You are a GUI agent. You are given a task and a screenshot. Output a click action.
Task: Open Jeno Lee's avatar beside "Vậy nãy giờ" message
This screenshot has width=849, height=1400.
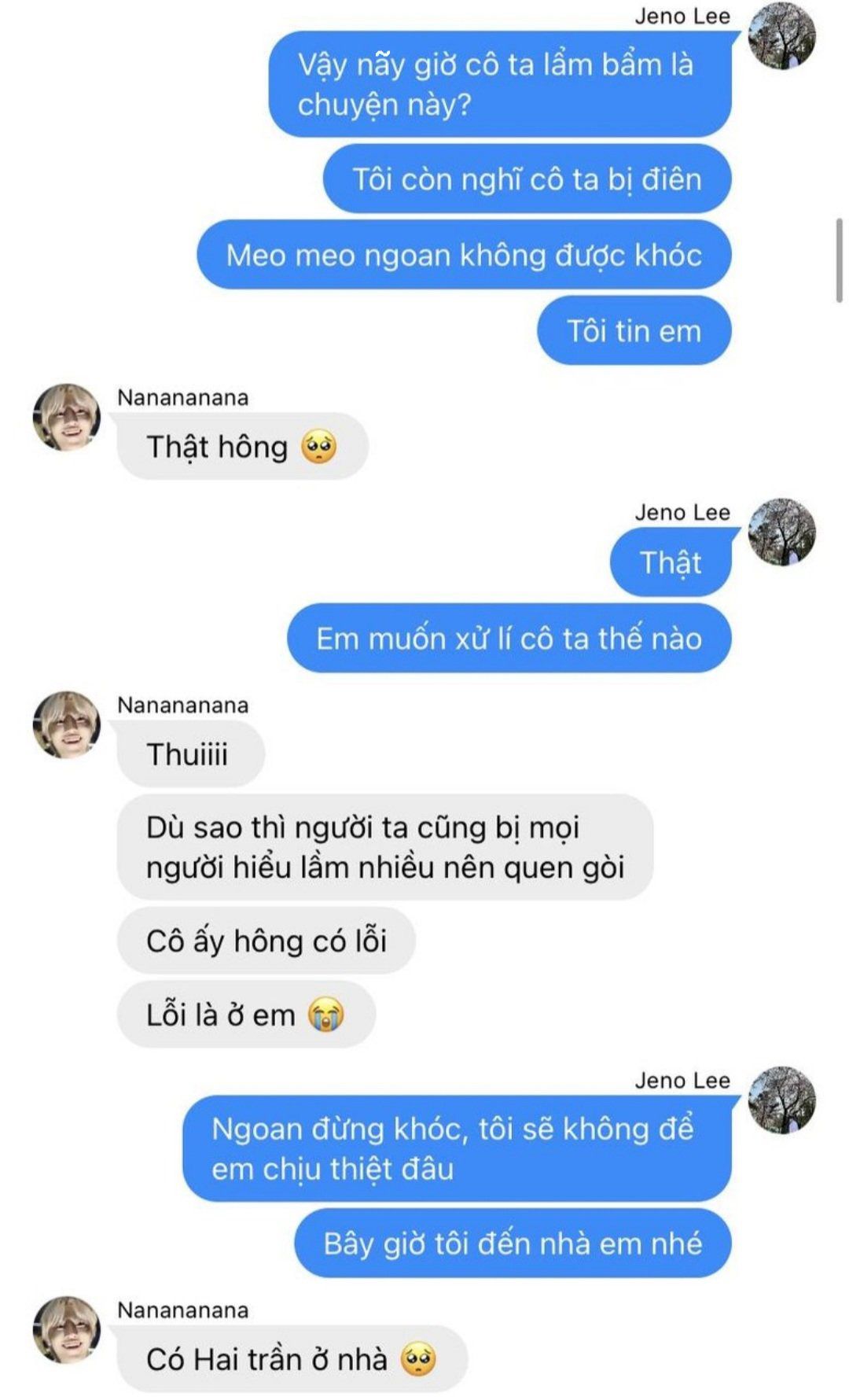(781, 36)
